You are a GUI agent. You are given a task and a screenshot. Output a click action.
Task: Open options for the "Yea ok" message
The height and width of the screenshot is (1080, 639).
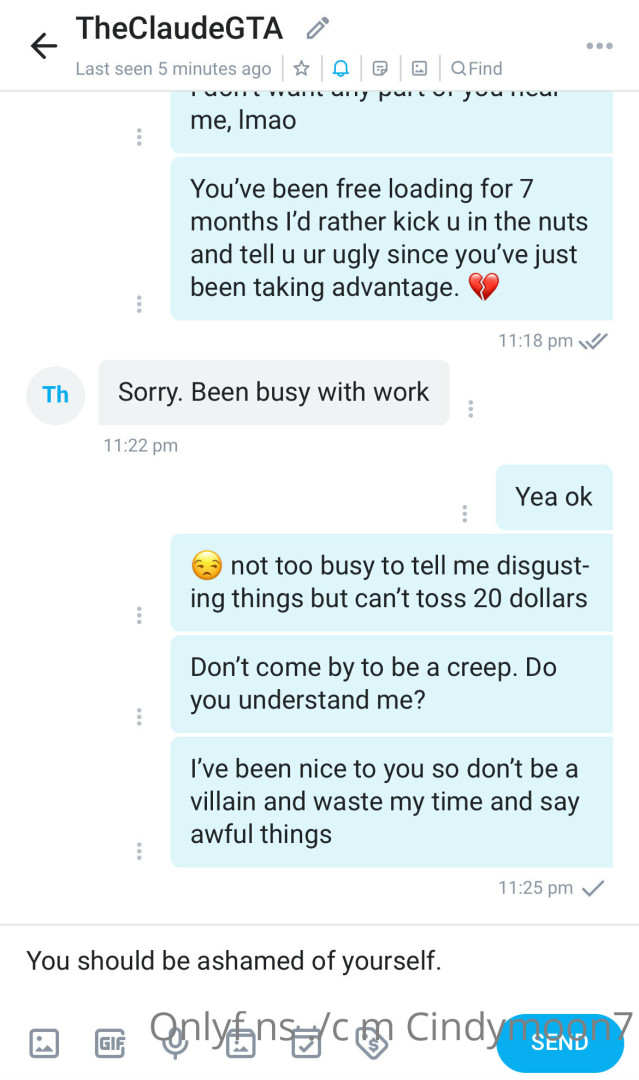coord(465,513)
